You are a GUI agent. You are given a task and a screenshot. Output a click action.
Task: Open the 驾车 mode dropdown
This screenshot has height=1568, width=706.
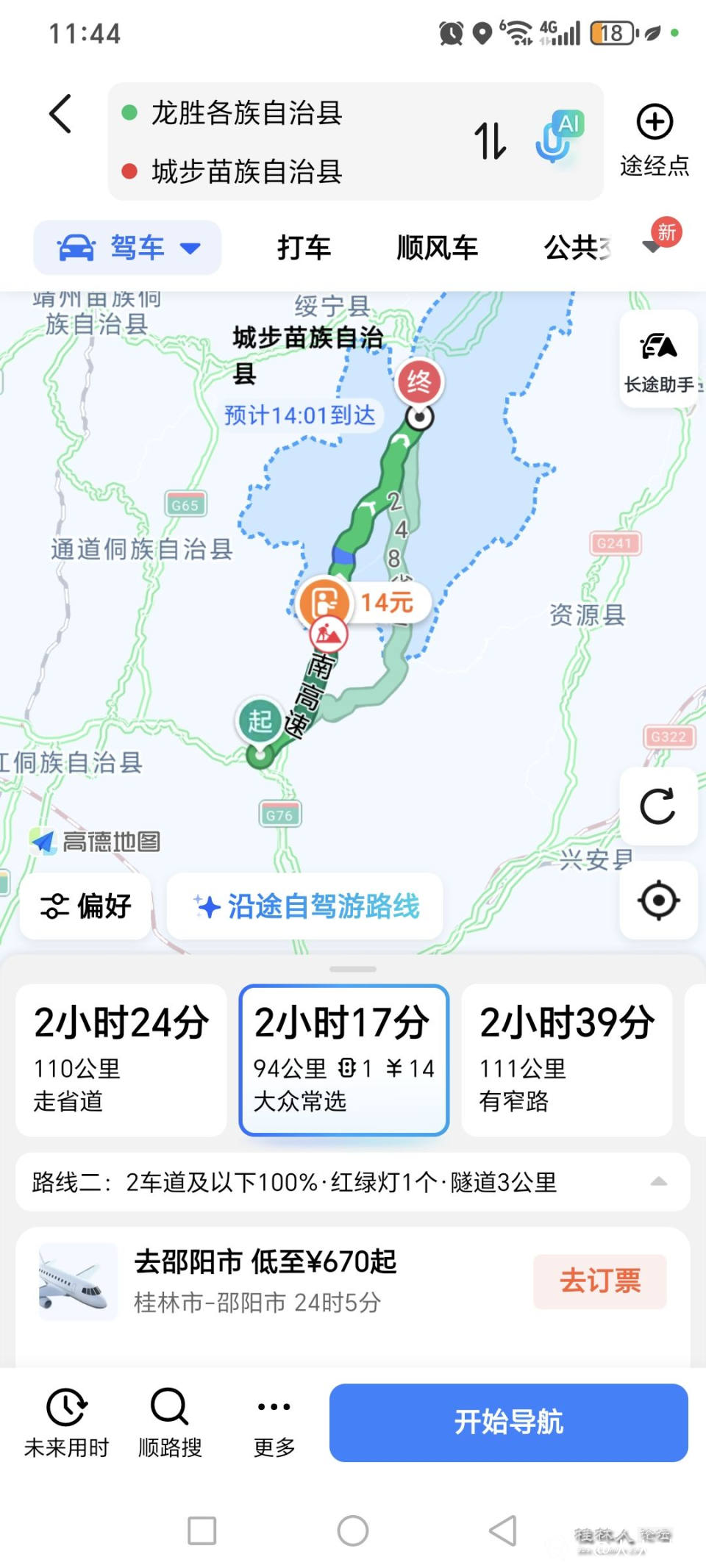(x=128, y=248)
